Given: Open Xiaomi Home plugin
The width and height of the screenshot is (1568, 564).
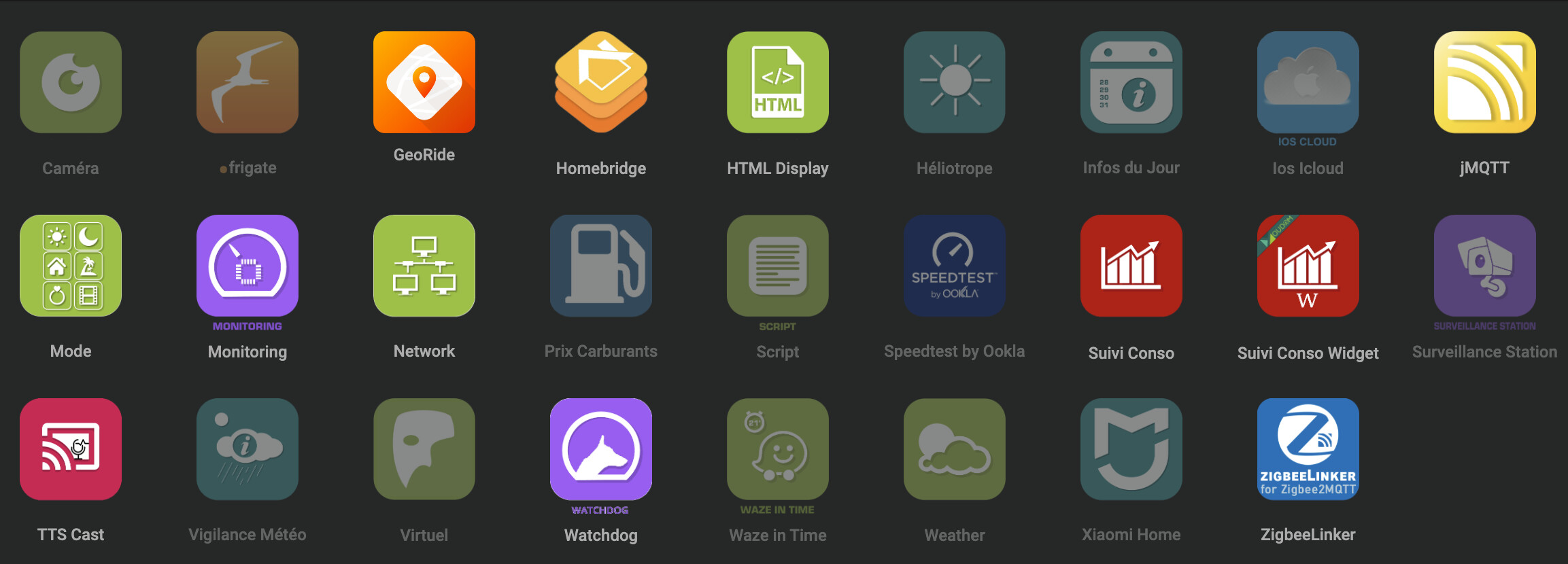Looking at the screenshot, I should point(1131,450).
